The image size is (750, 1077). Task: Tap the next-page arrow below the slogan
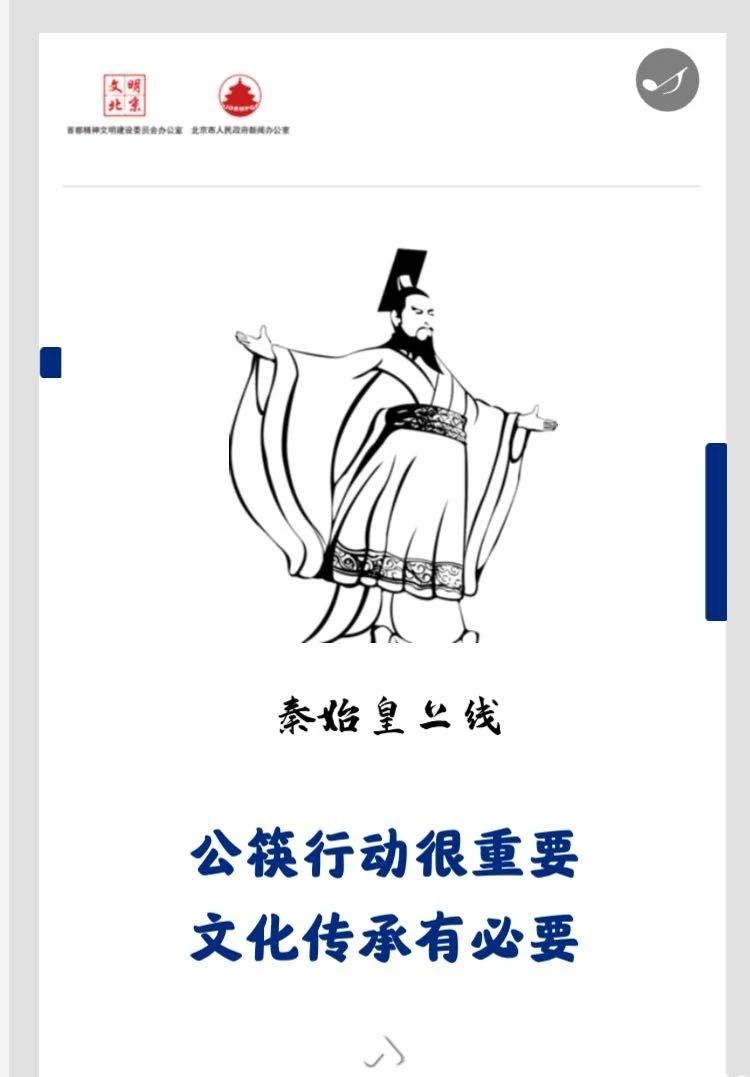point(385,1054)
